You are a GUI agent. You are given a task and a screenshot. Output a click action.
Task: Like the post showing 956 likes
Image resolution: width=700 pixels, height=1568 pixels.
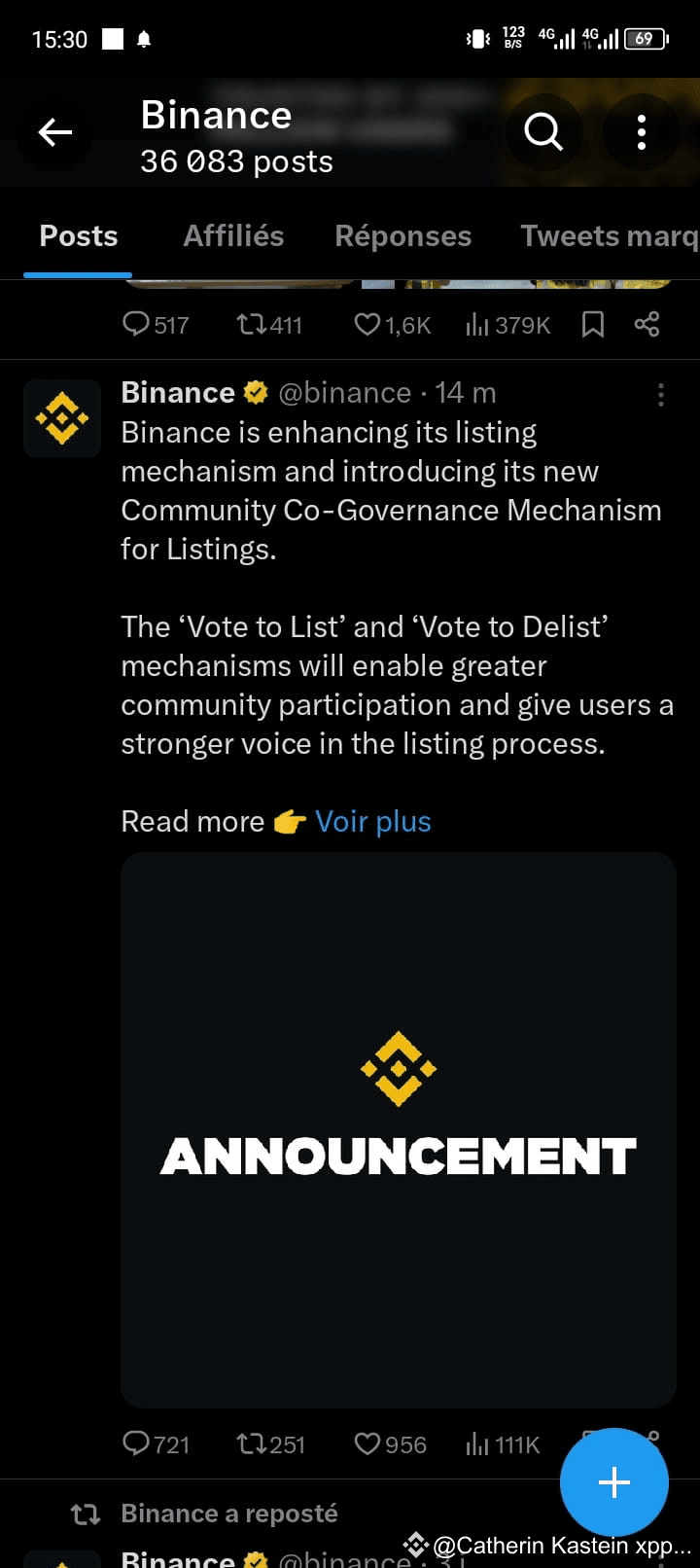[x=369, y=1443]
